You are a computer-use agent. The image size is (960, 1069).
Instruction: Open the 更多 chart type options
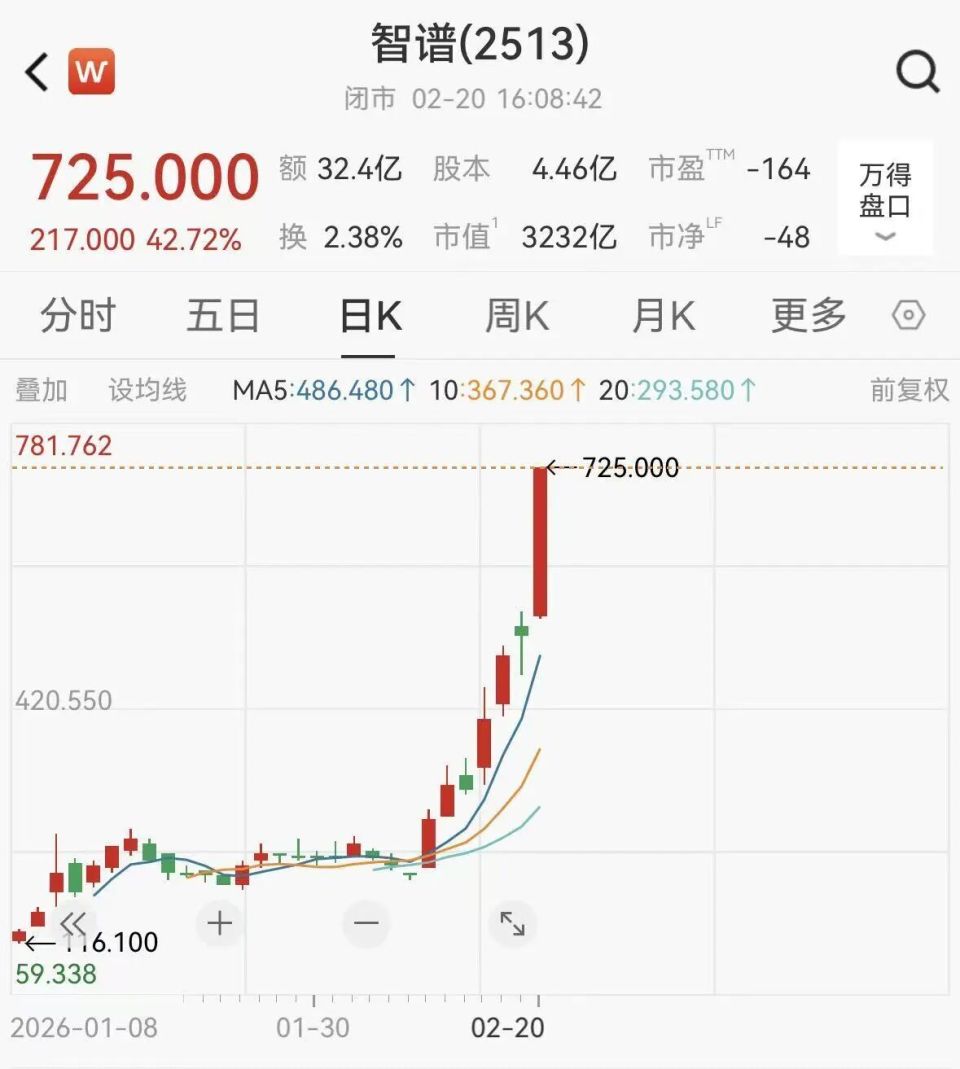[x=807, y=314]
